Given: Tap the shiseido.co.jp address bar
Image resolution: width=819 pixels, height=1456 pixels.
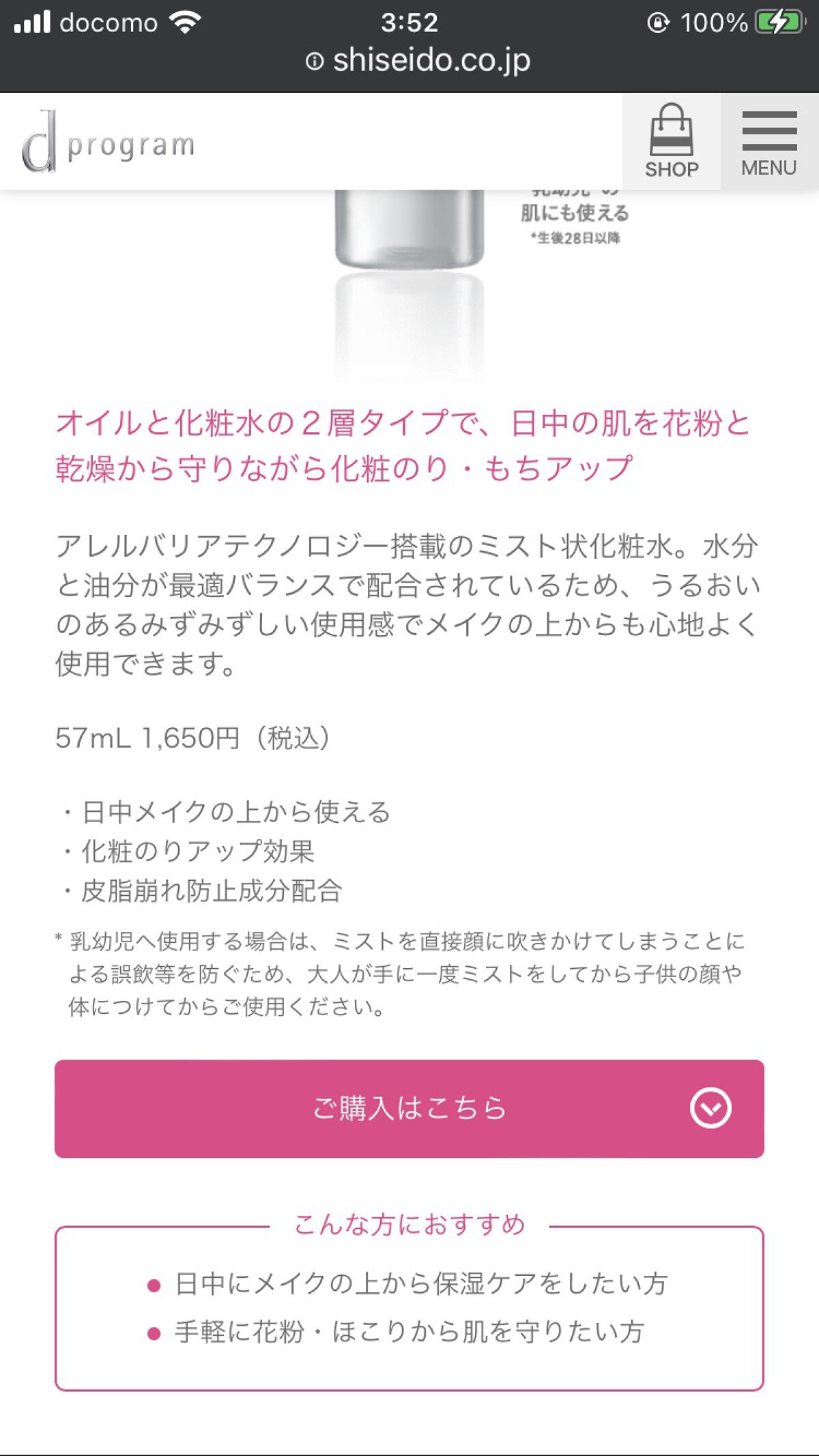Looking at the screenshot, I should coord(418,61).
